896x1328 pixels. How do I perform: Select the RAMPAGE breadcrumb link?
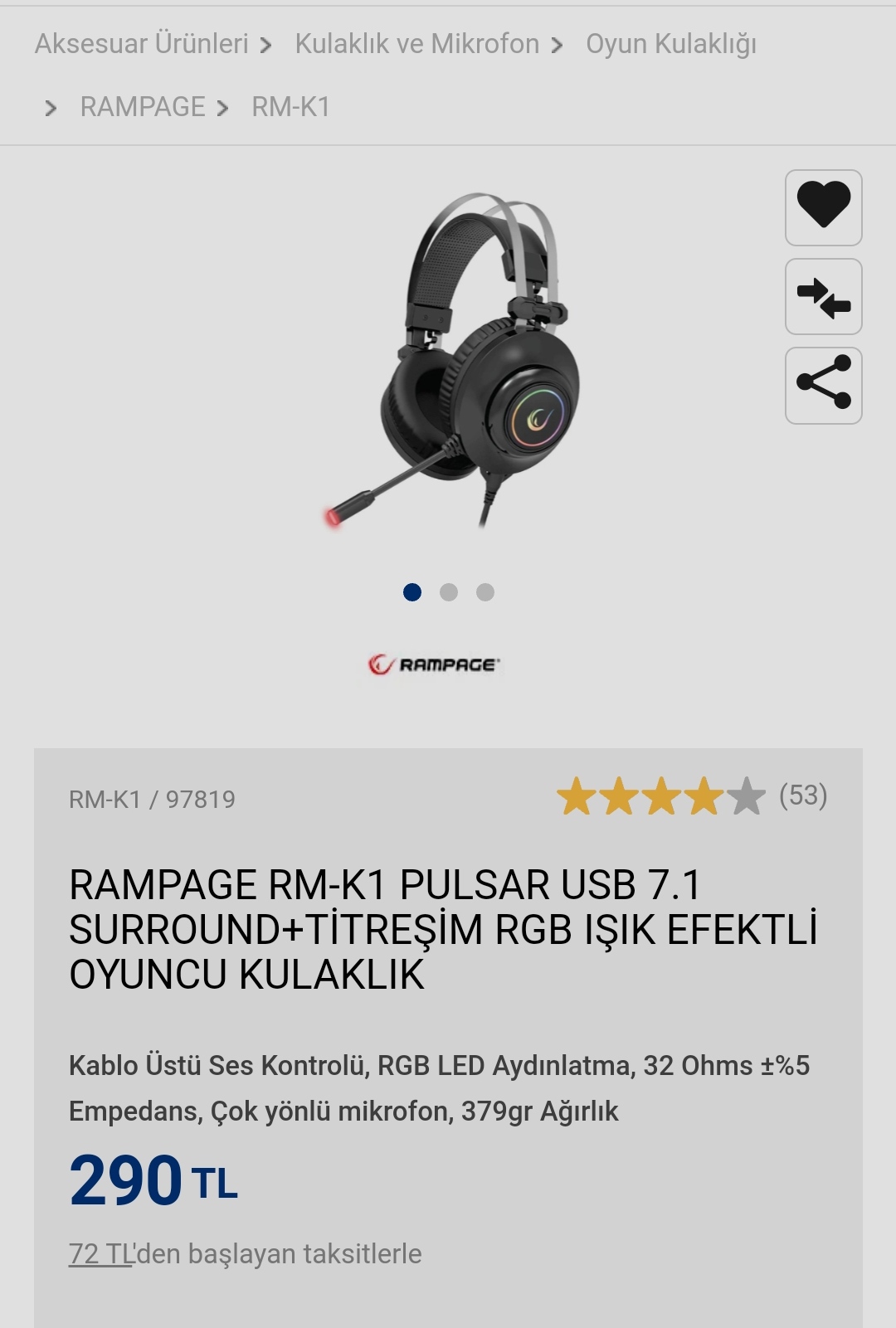pos(143,107)
